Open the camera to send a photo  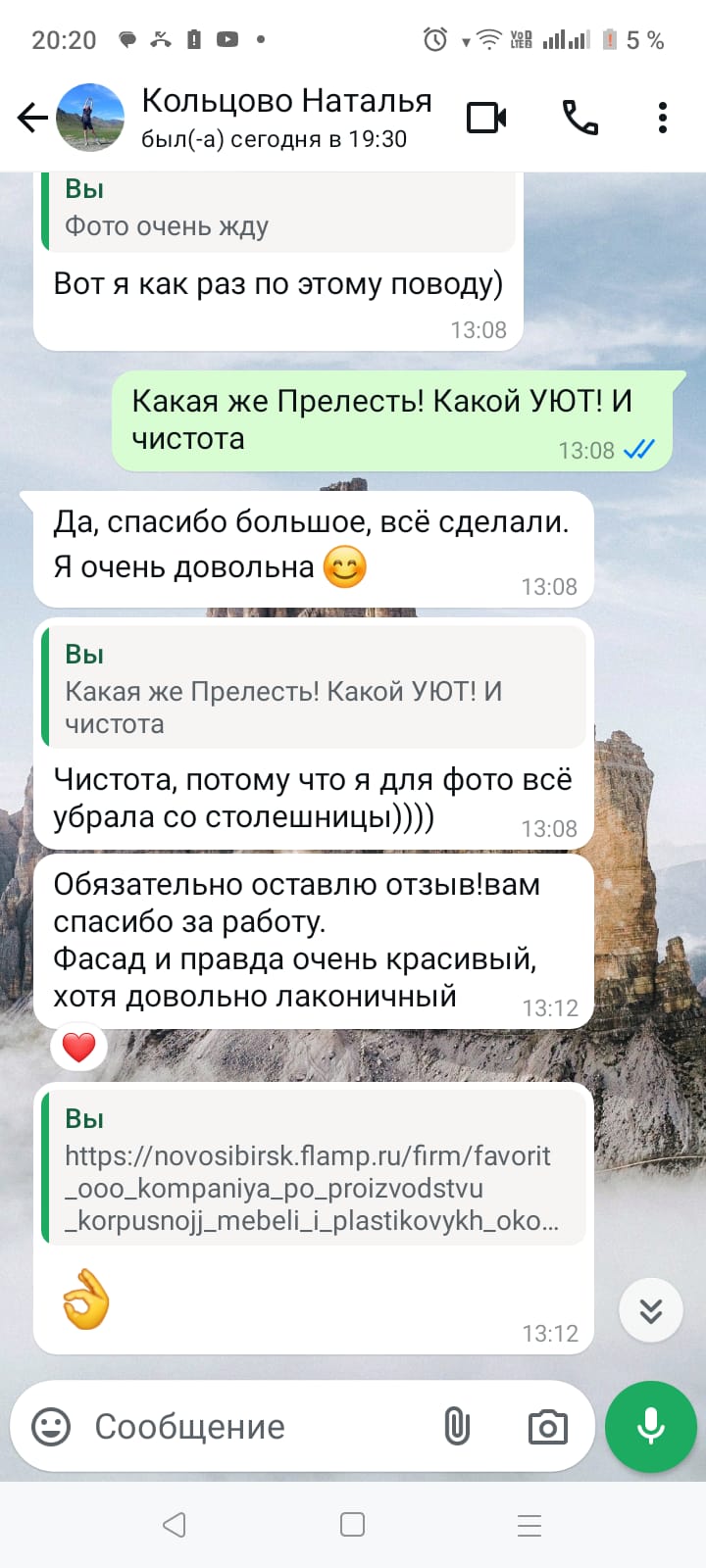tap(547, 1427)
